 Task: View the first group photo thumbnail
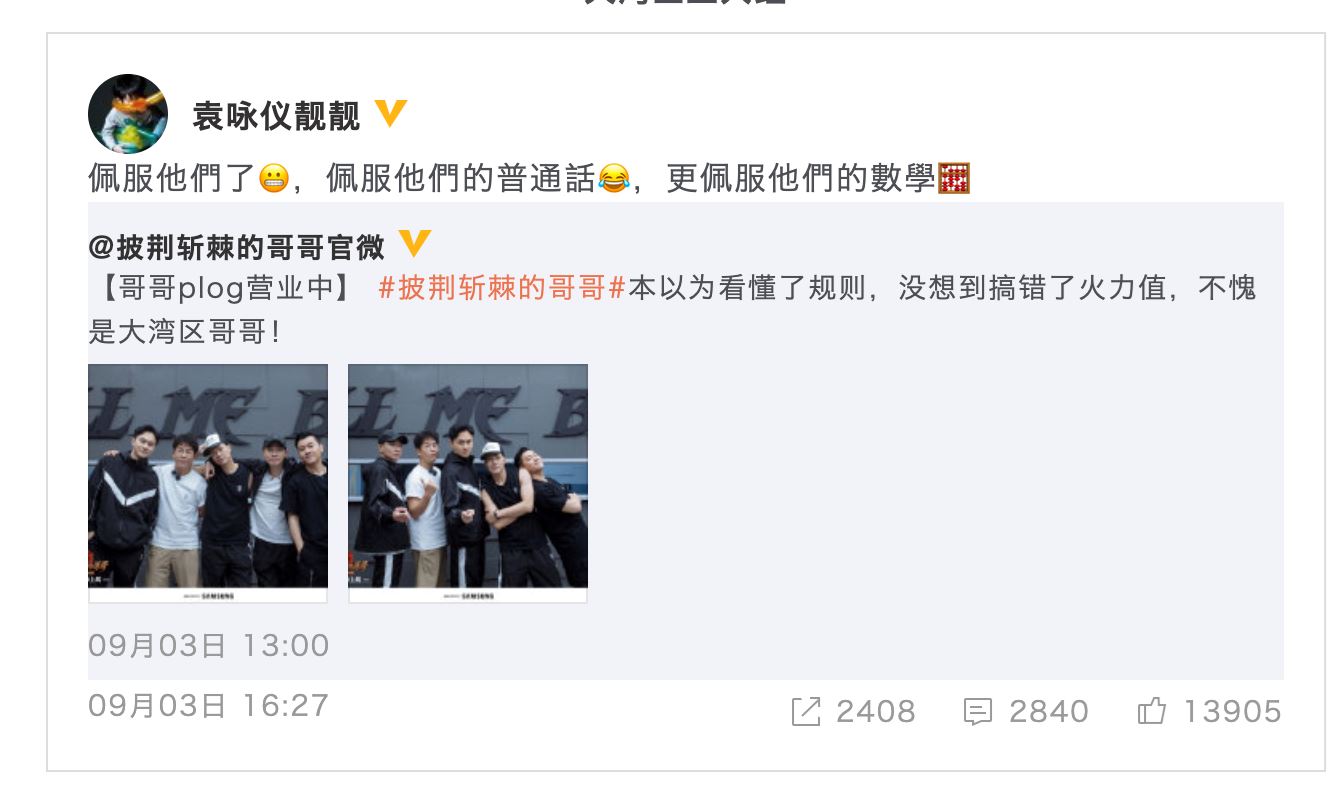(x=208, y=483)
